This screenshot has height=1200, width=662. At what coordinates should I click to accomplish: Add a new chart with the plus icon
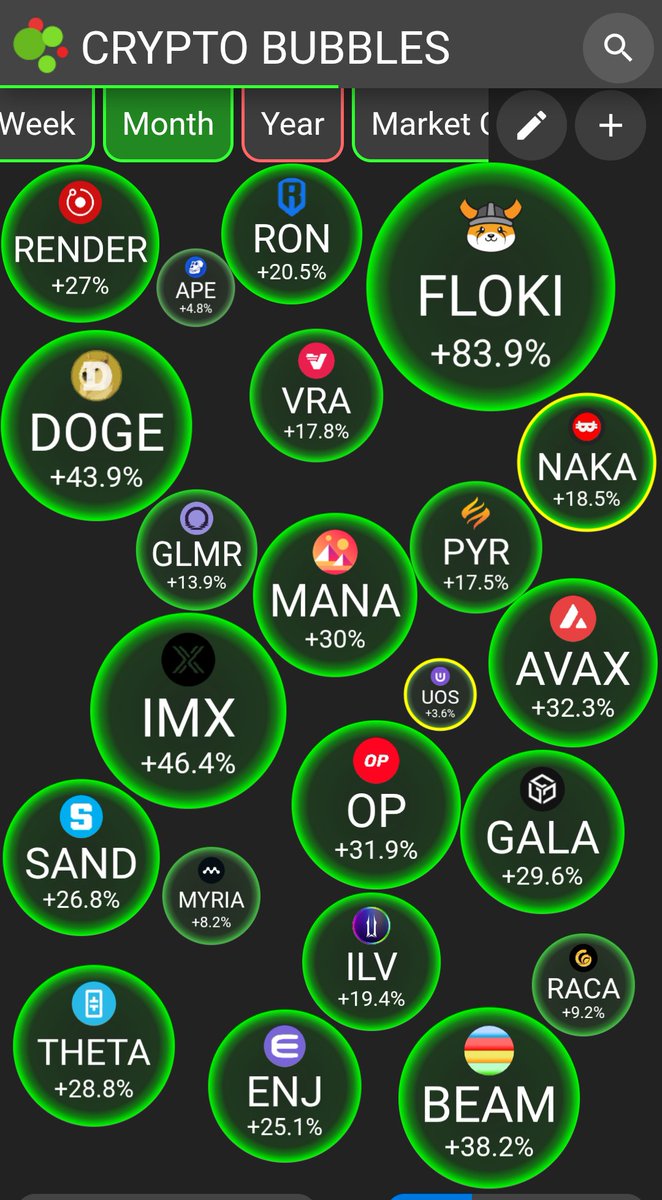610,125
